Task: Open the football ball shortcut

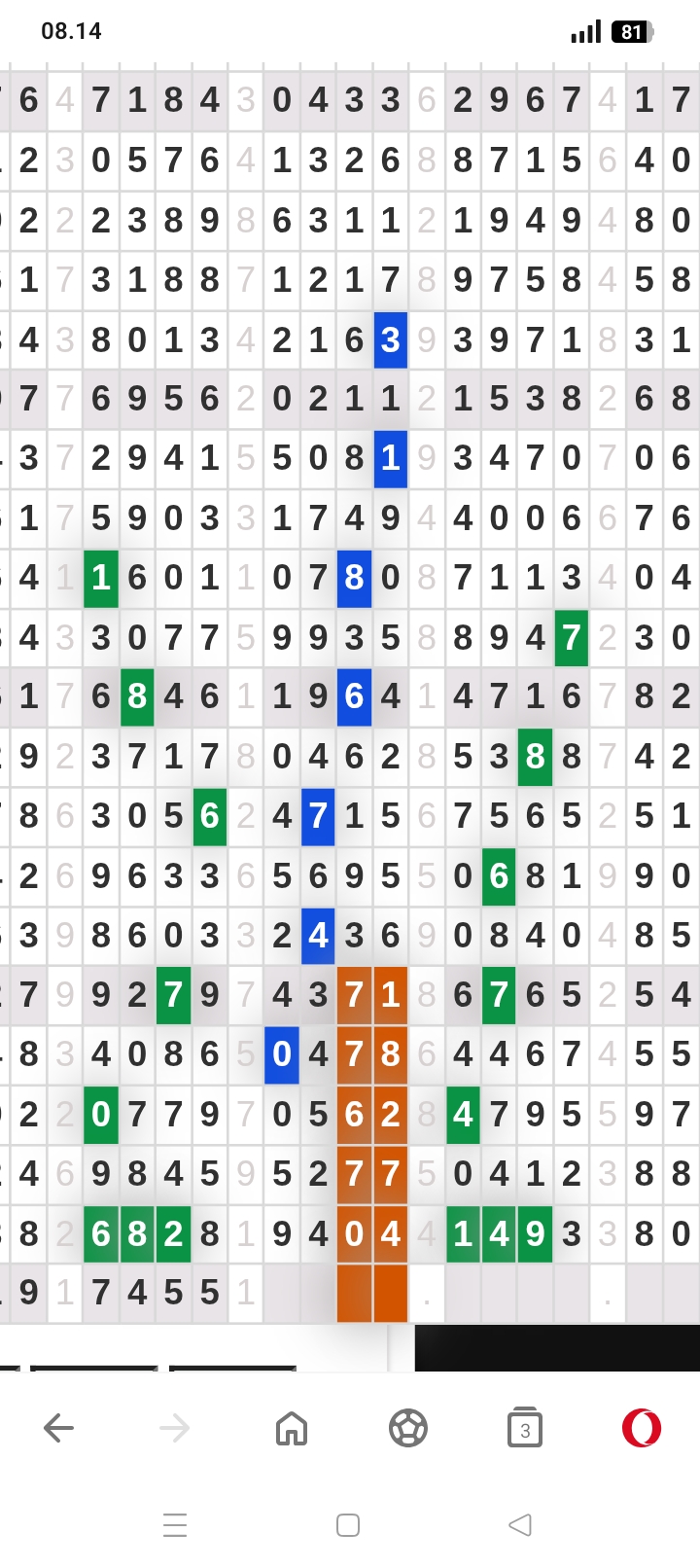Action: 408,1428
